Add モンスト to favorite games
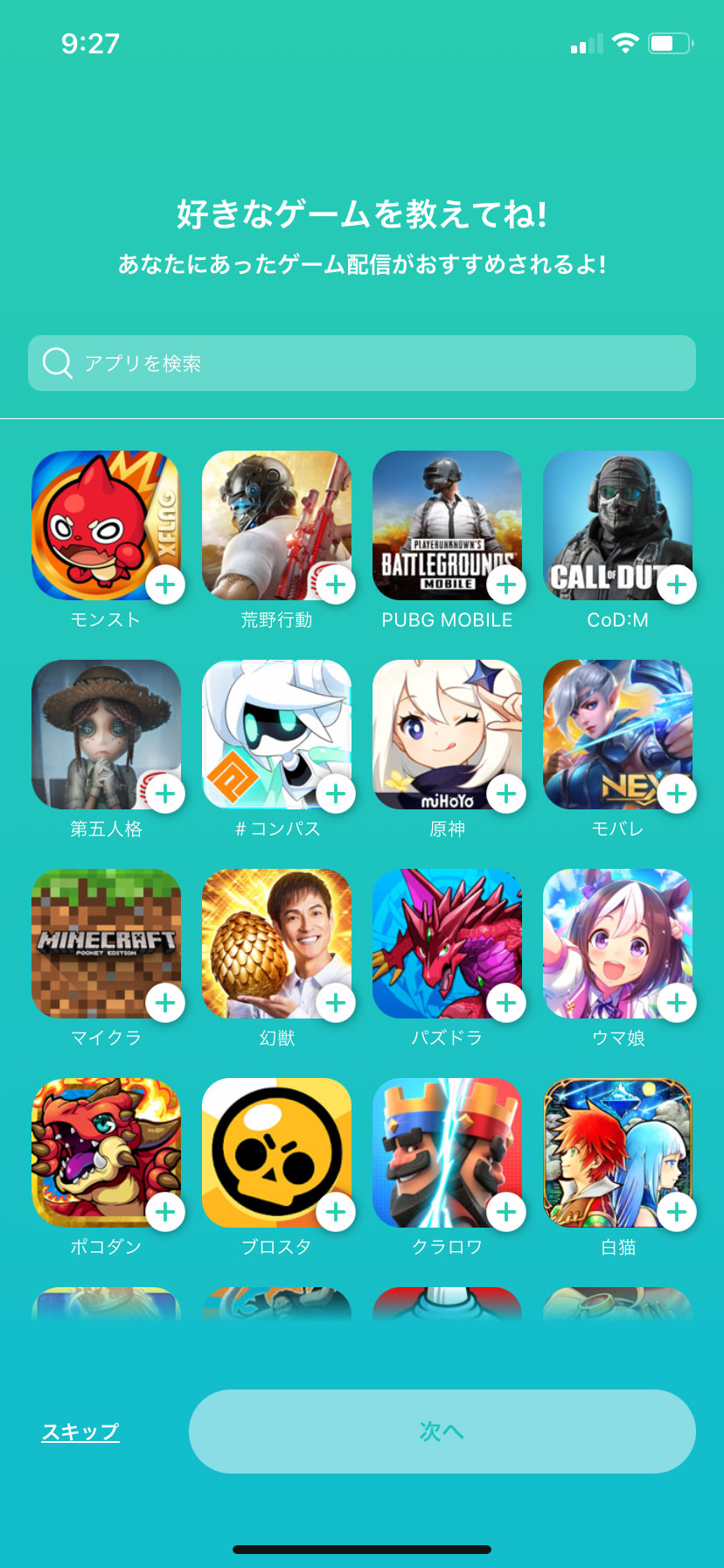The width and height of the screenshot is (724, 1568). click(x=165, y=584)
